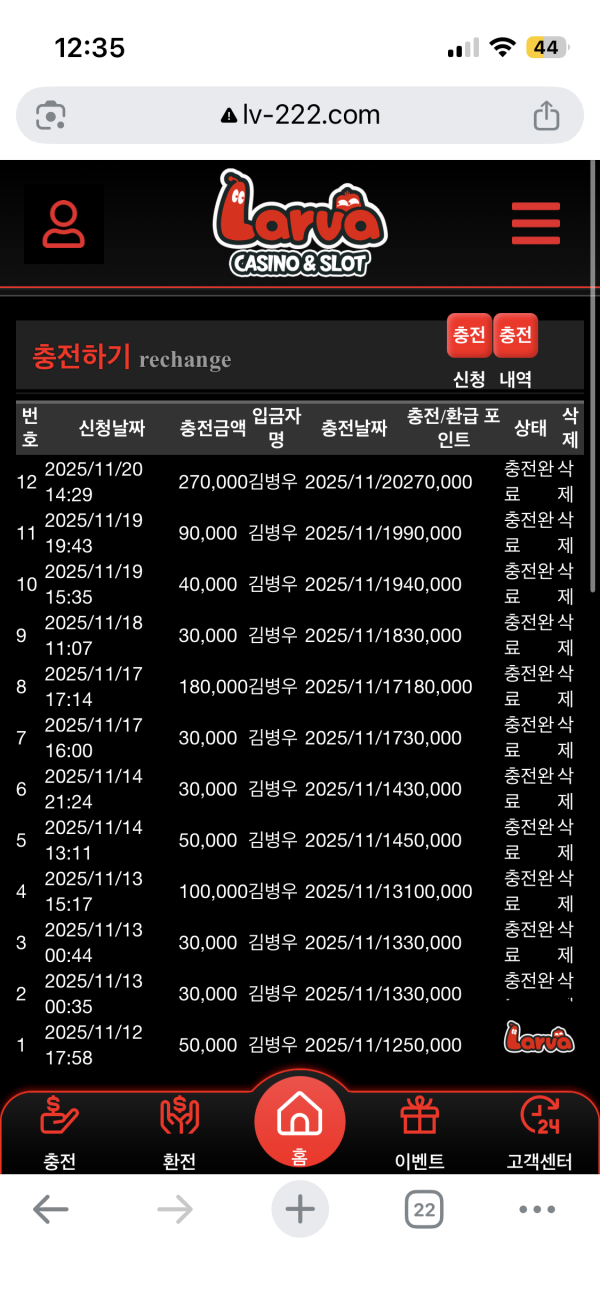Open the browser's more options menu
Image resolution: width=600 pixels, height=1299 pixels.
coord(537,1210)
